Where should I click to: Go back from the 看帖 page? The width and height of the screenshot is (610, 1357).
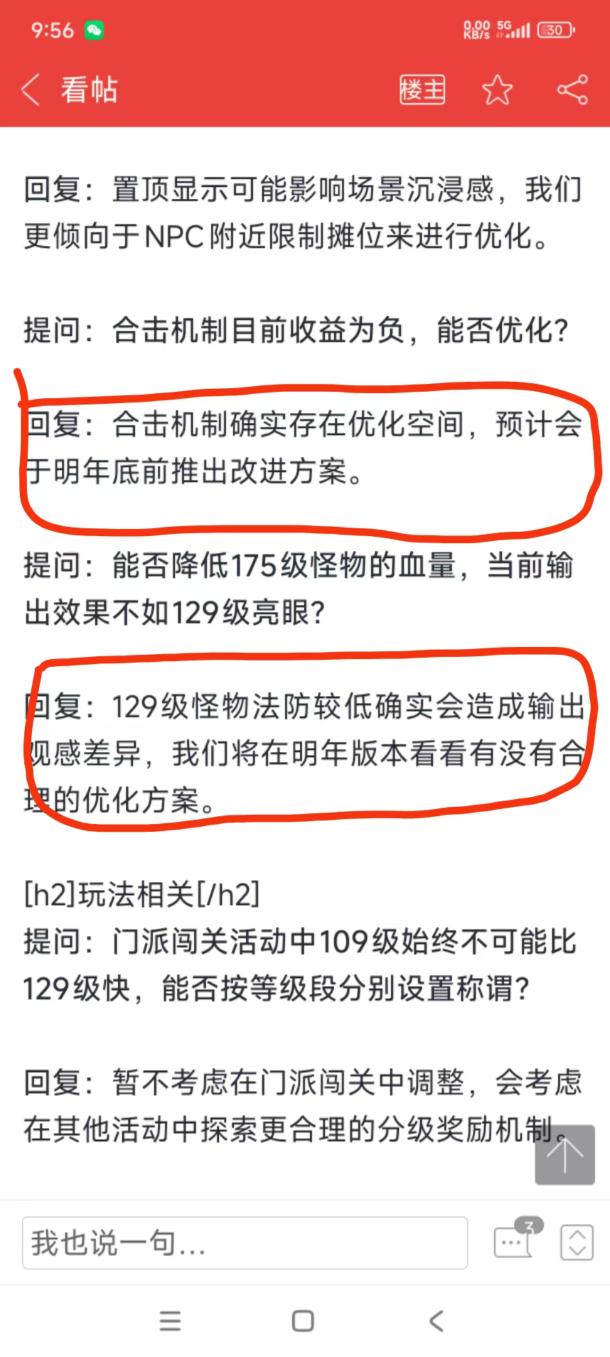[32, 90]
